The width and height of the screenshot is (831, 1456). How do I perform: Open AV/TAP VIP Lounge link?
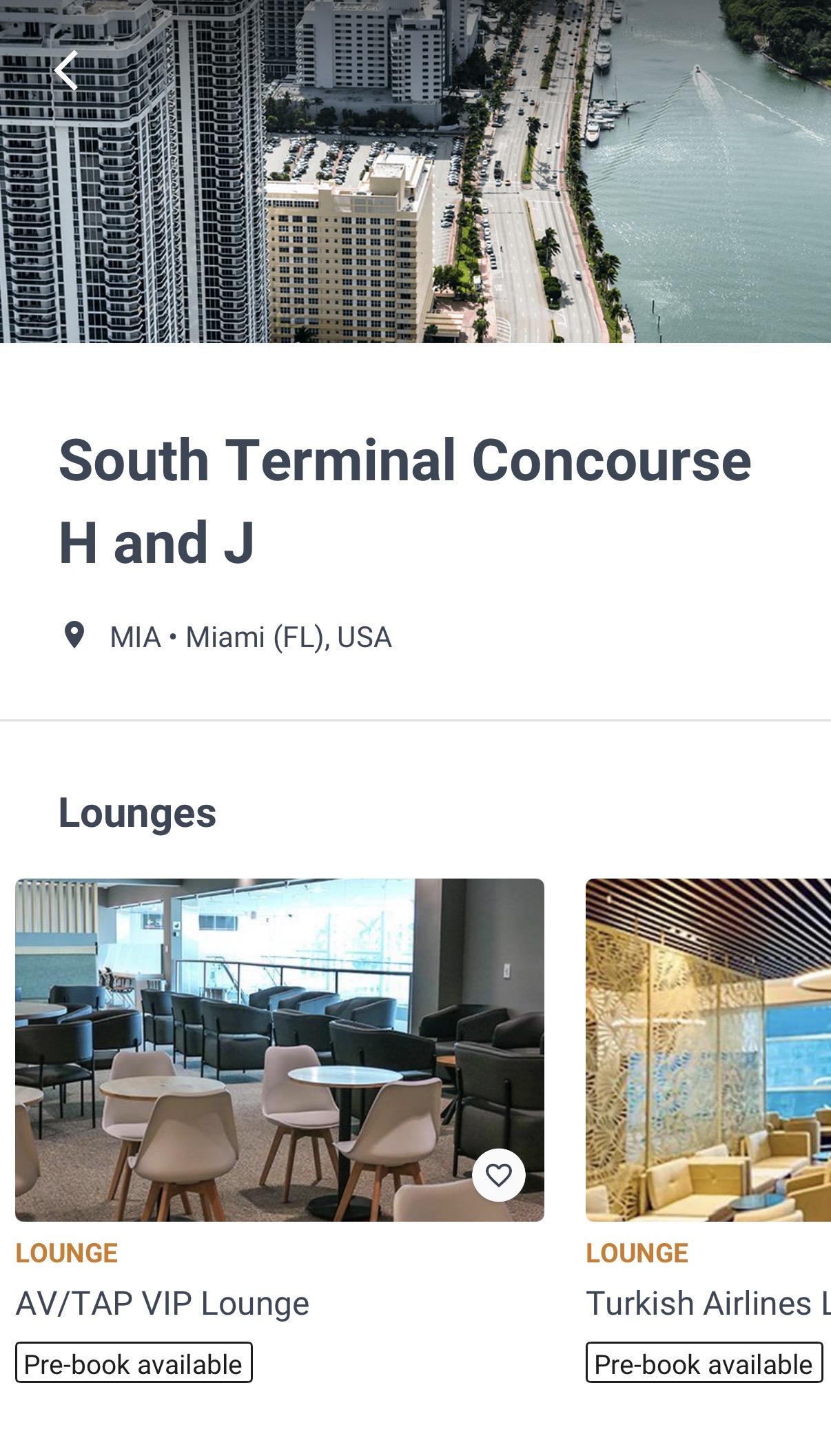click(x=163, y=1302)
